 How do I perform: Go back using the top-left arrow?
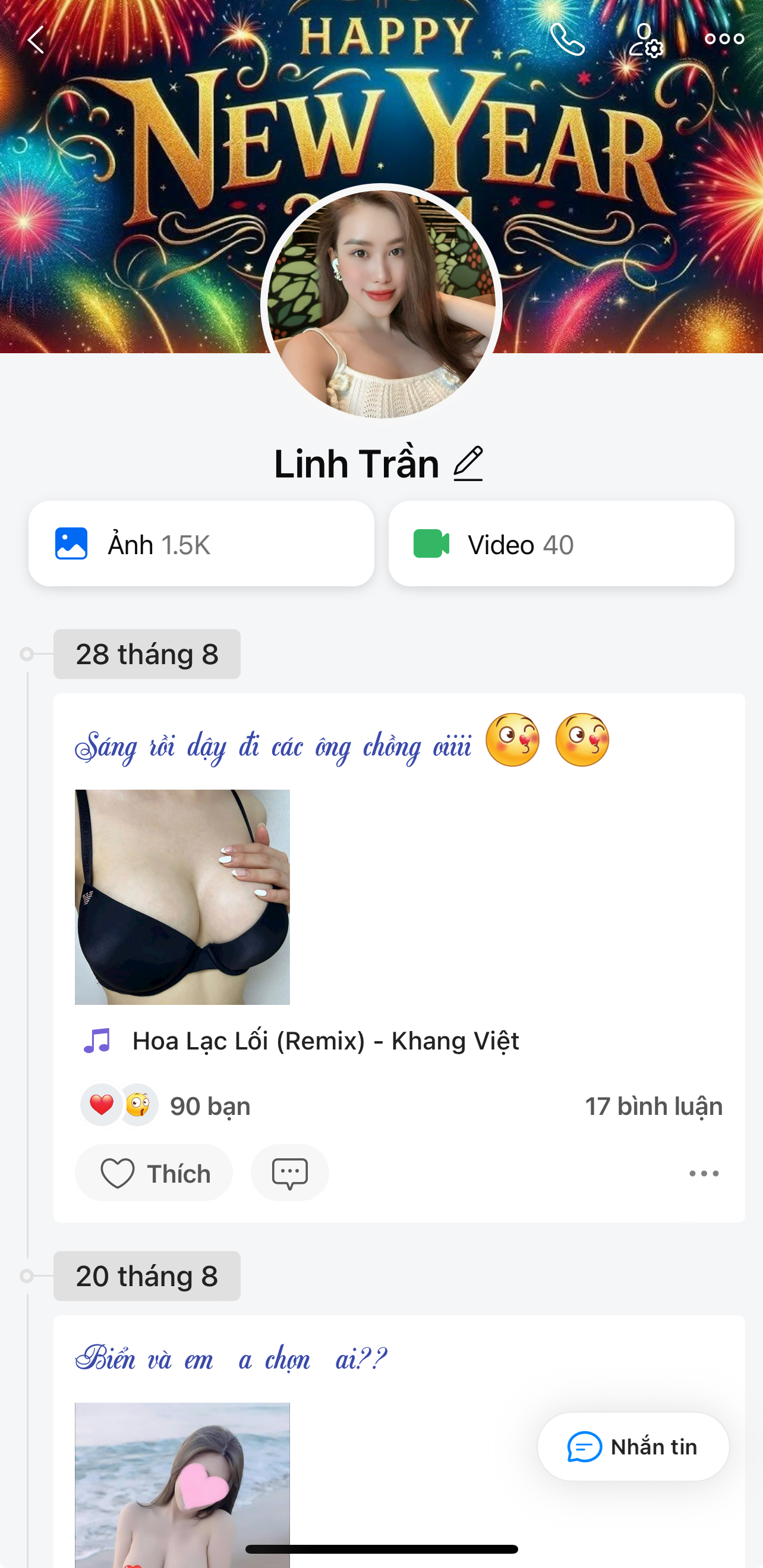[x=36, y=40]
